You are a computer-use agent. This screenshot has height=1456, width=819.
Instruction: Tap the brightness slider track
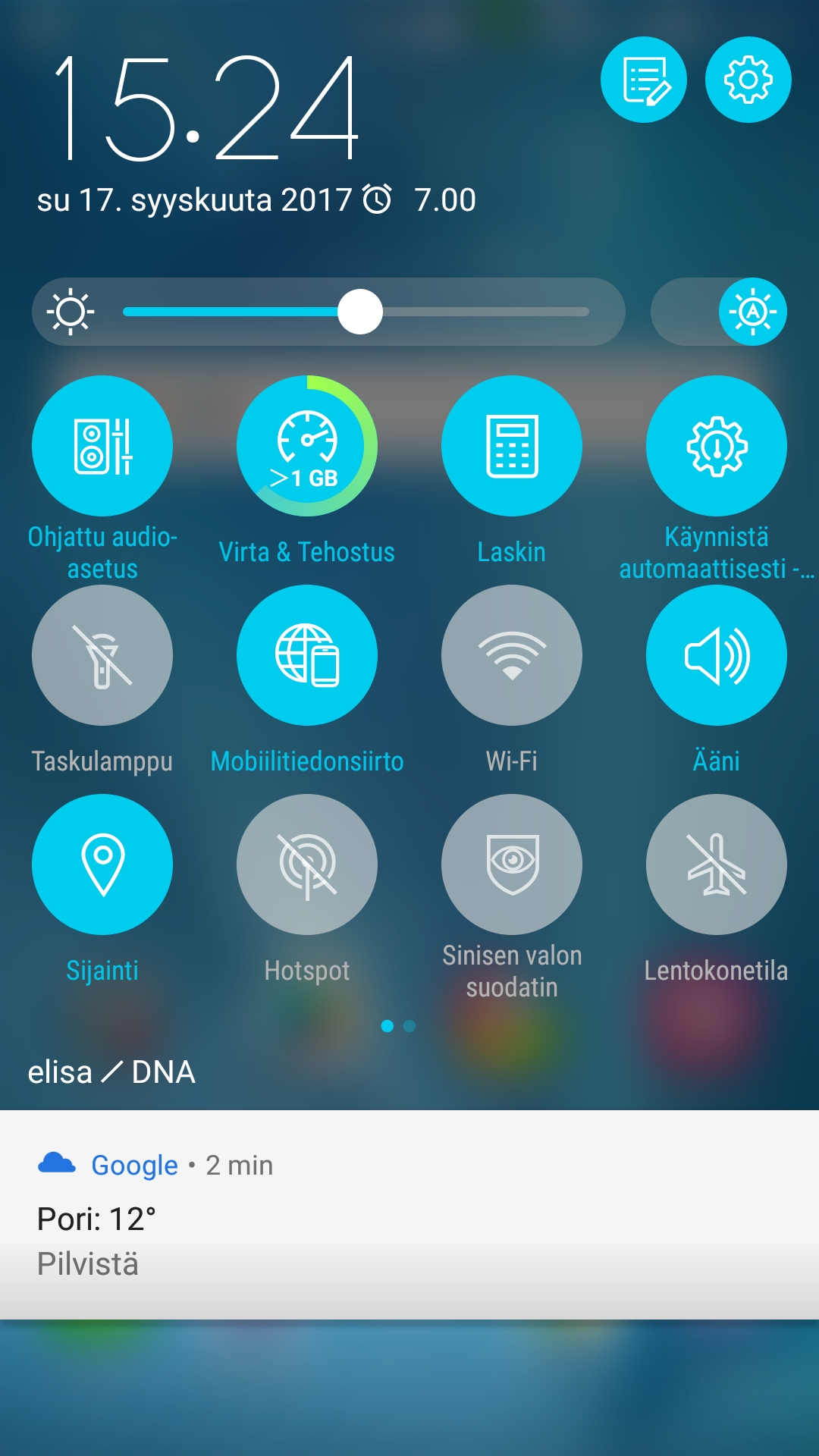point(356,312)
